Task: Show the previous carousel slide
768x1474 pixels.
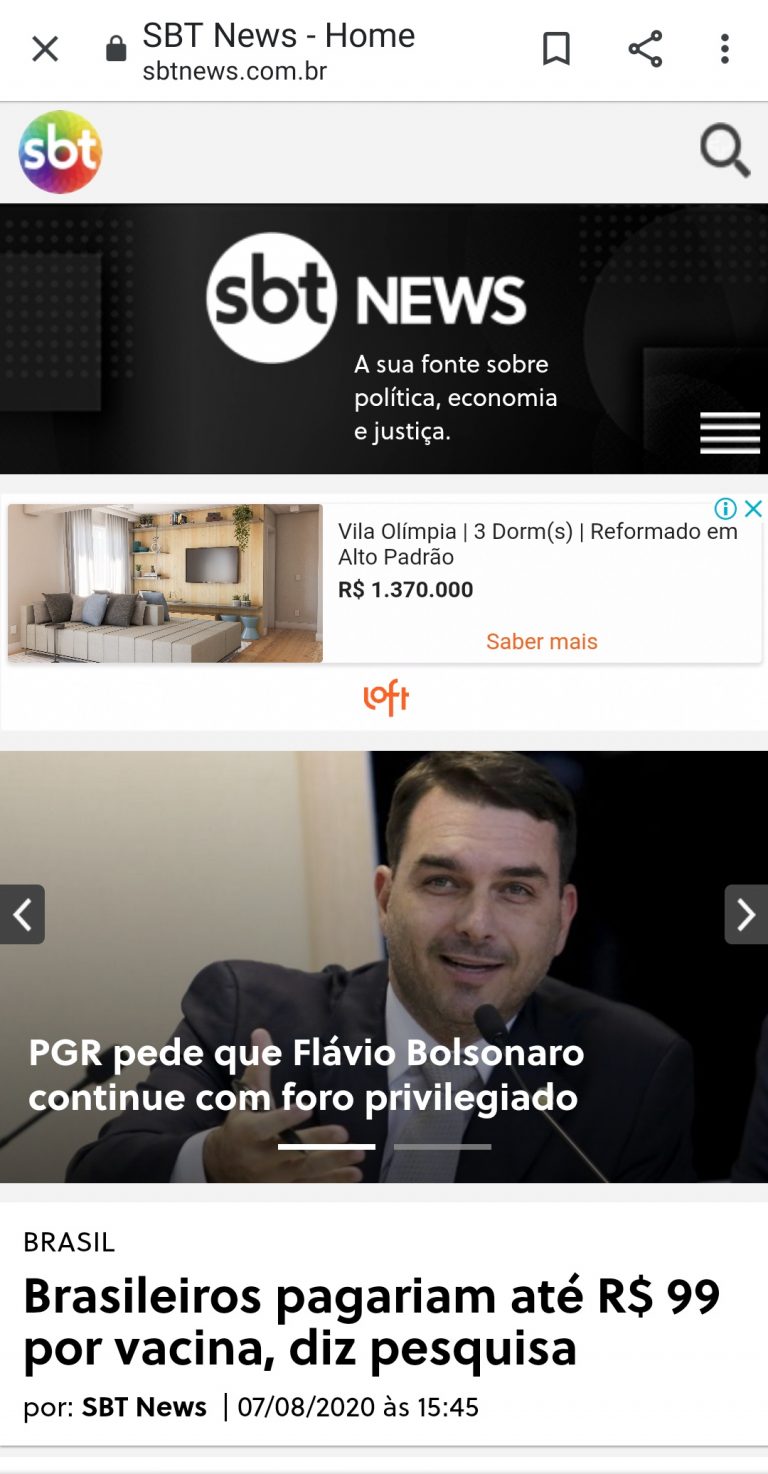Action: point(22,914)
